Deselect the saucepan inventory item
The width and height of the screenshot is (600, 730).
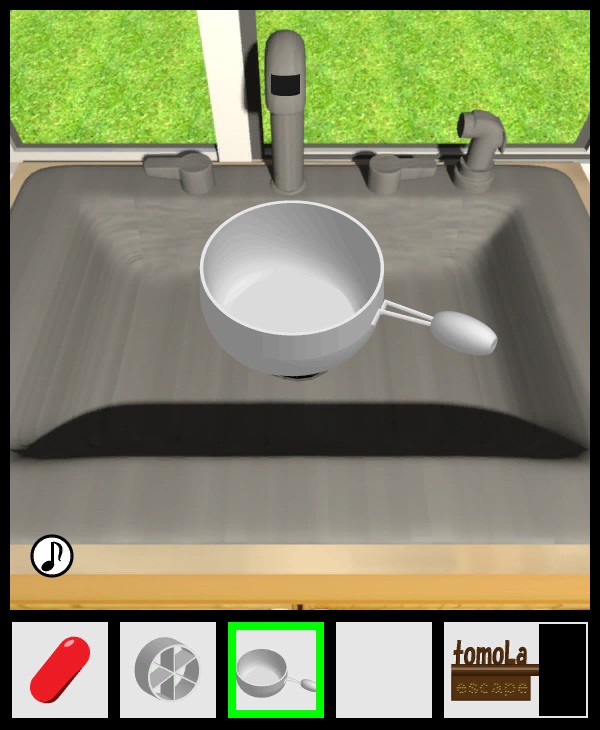[x=275, y=670]
